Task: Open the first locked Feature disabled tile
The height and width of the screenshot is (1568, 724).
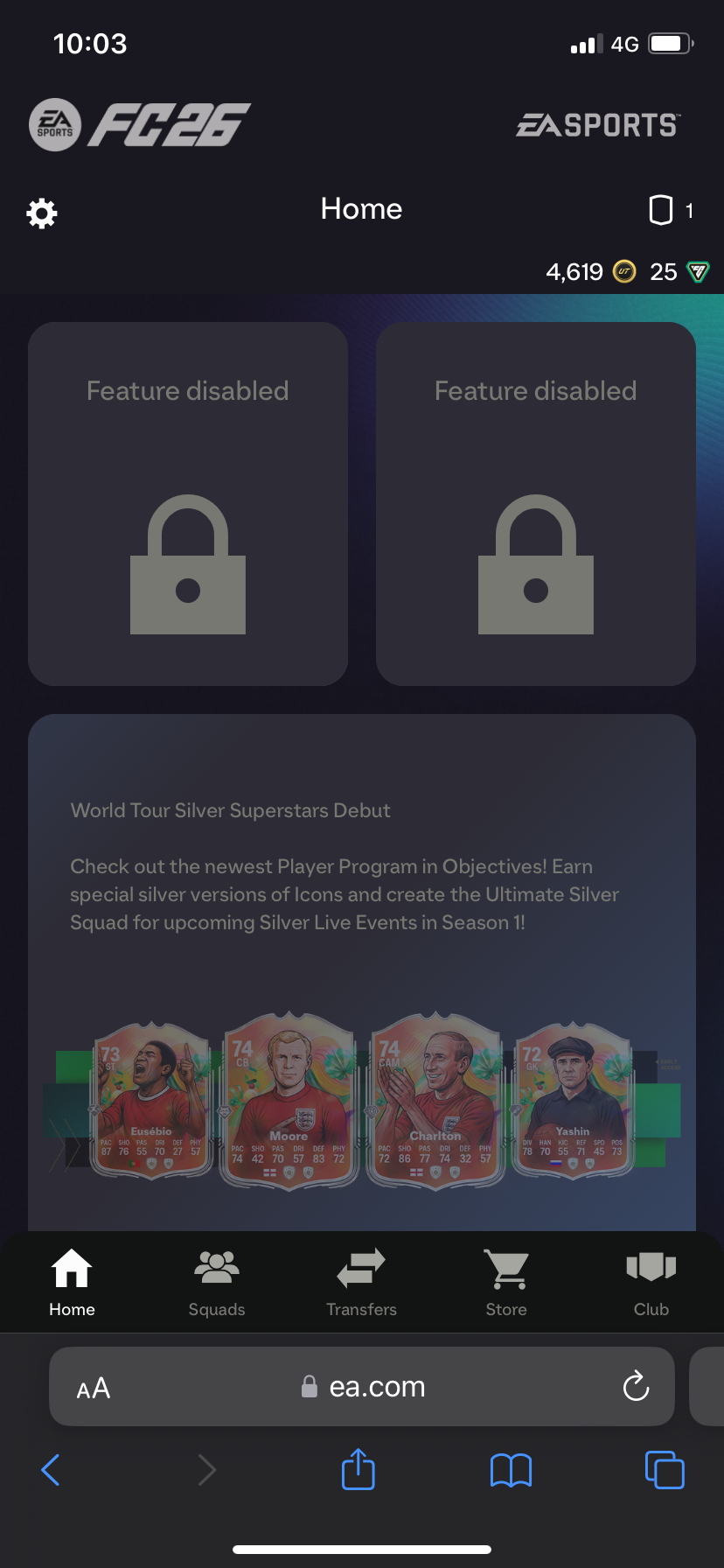Action: tap(188, 504)
